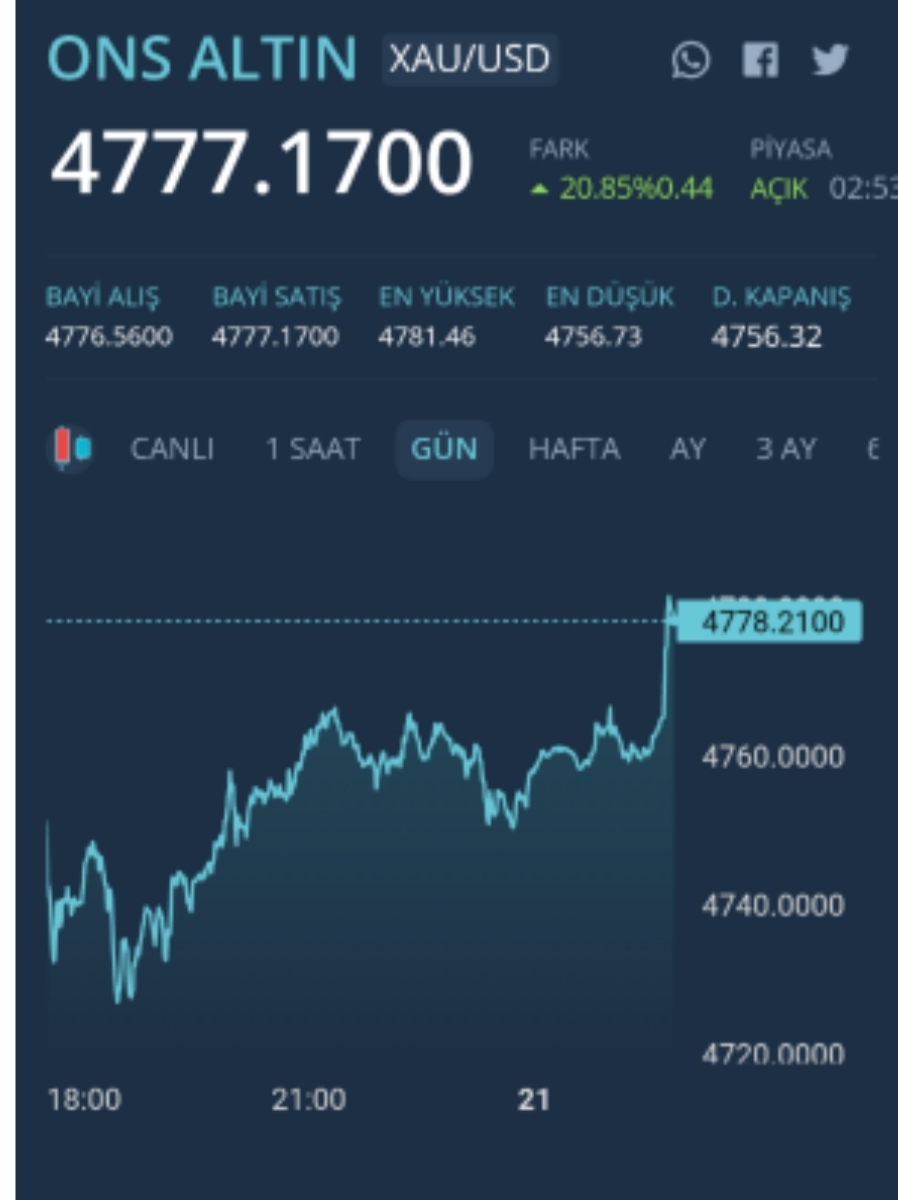Show the 3 AY chart range

pos(786,450)
